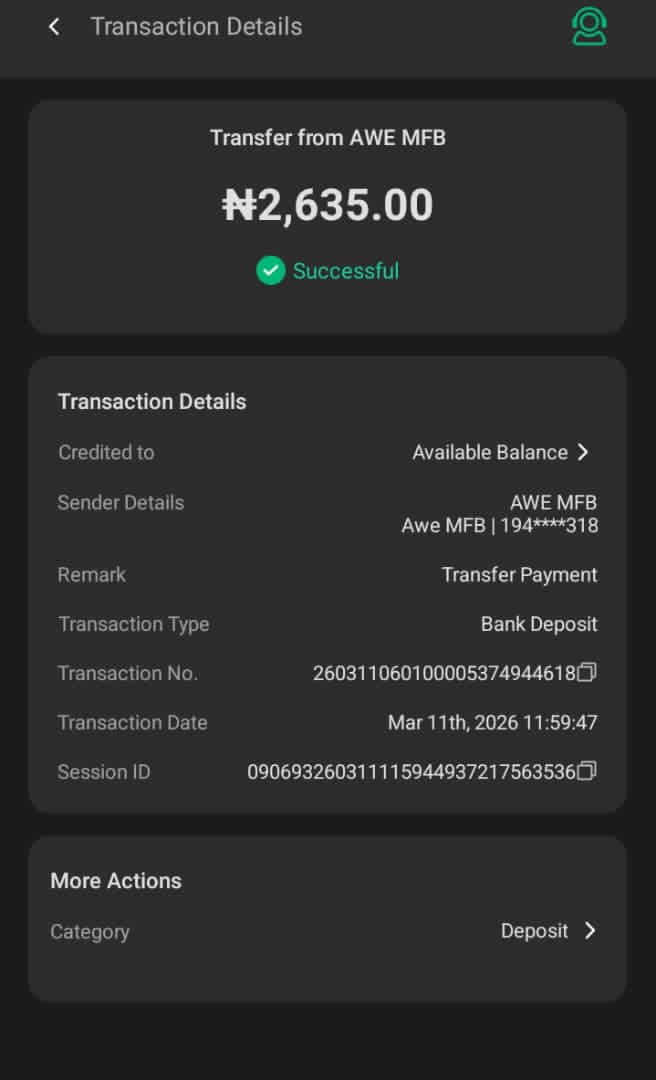Open customer support headset icon
This screenshot has height=1080, width=656.
[x=589, y=27]
